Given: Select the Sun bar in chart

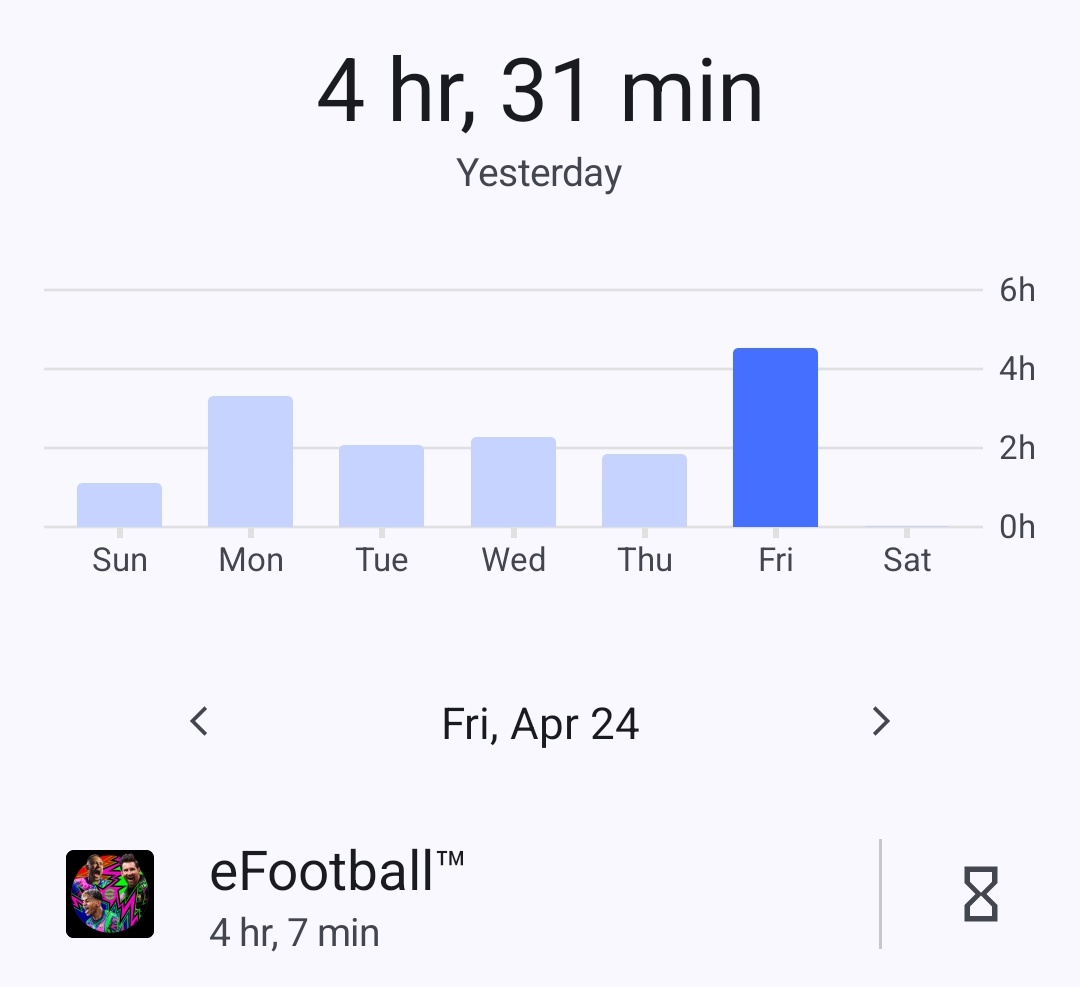Looking at the screenshot, I should click(119, 505).
